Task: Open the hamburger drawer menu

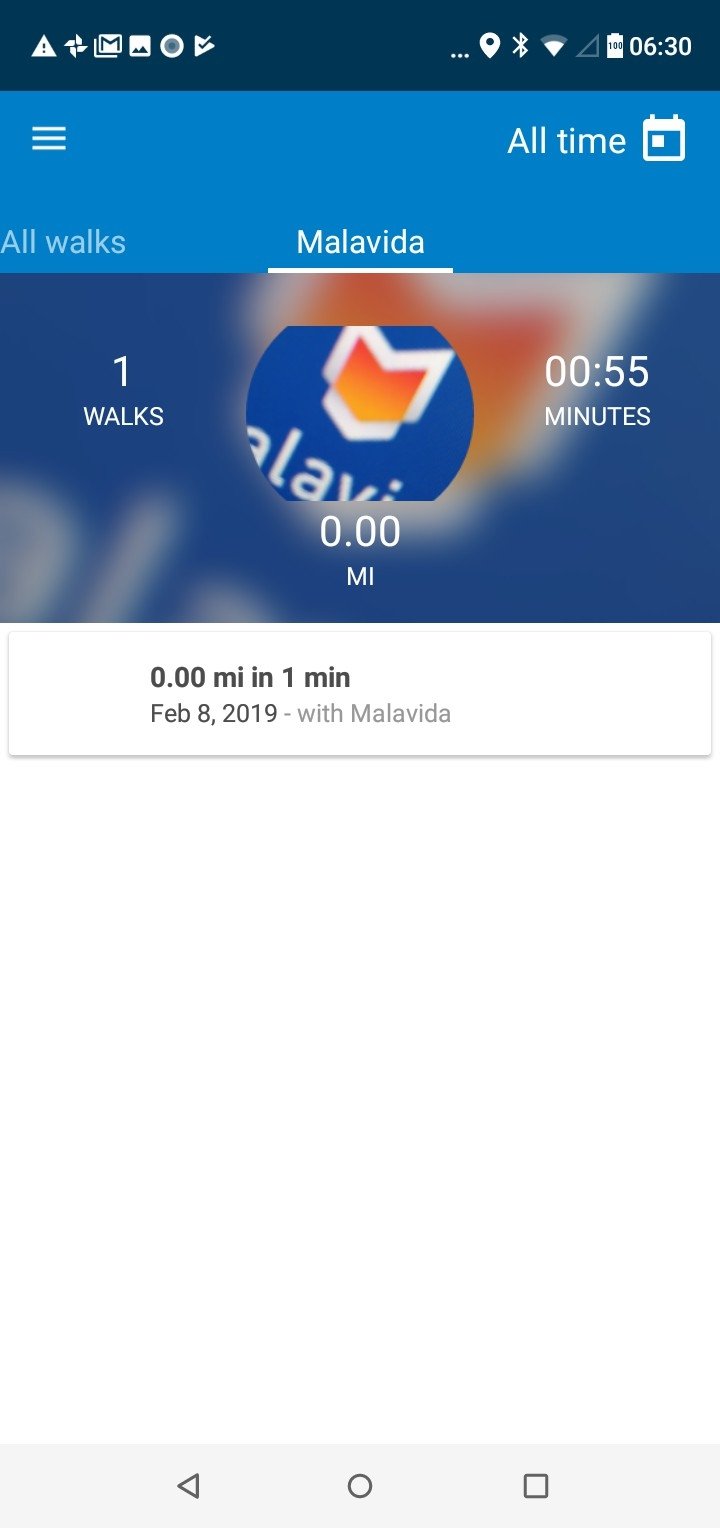Action: tap(48, 139)
